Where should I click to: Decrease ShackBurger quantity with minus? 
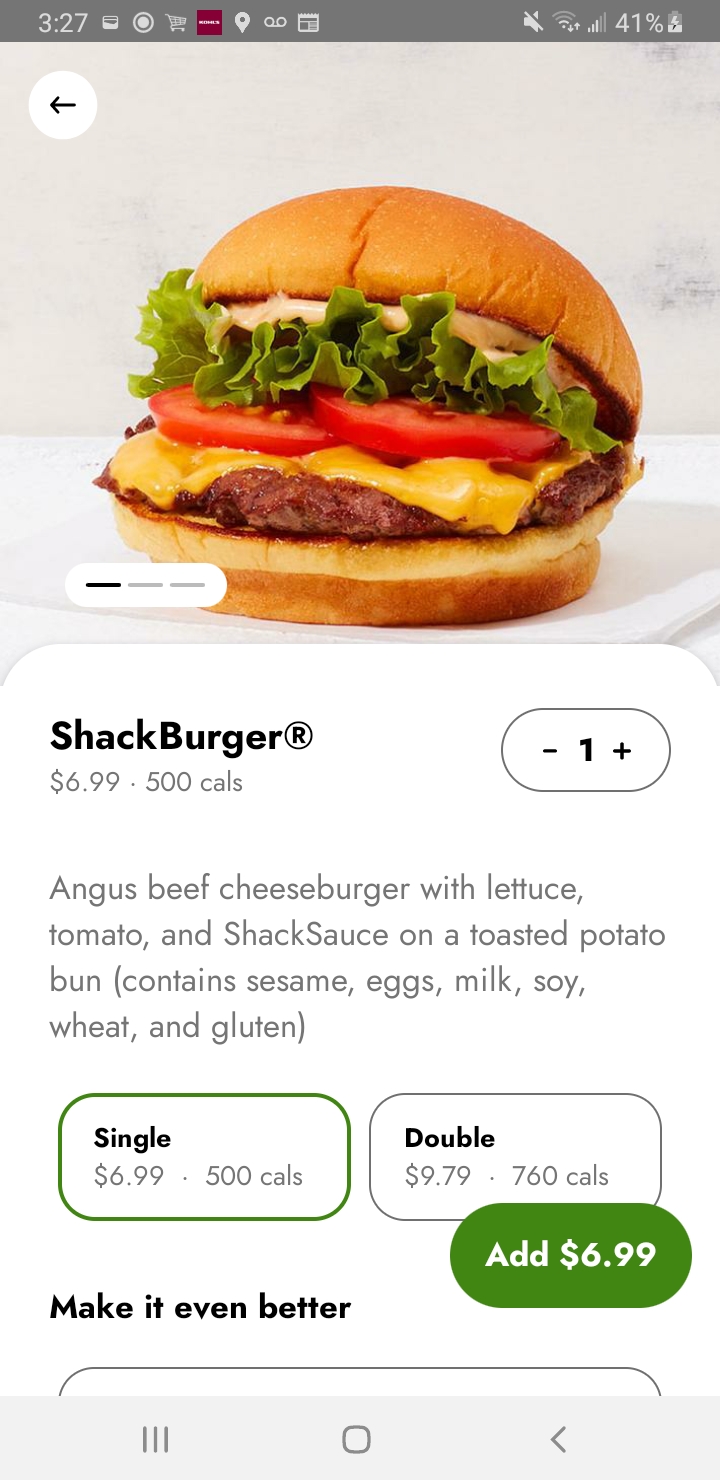coord(549,751)
